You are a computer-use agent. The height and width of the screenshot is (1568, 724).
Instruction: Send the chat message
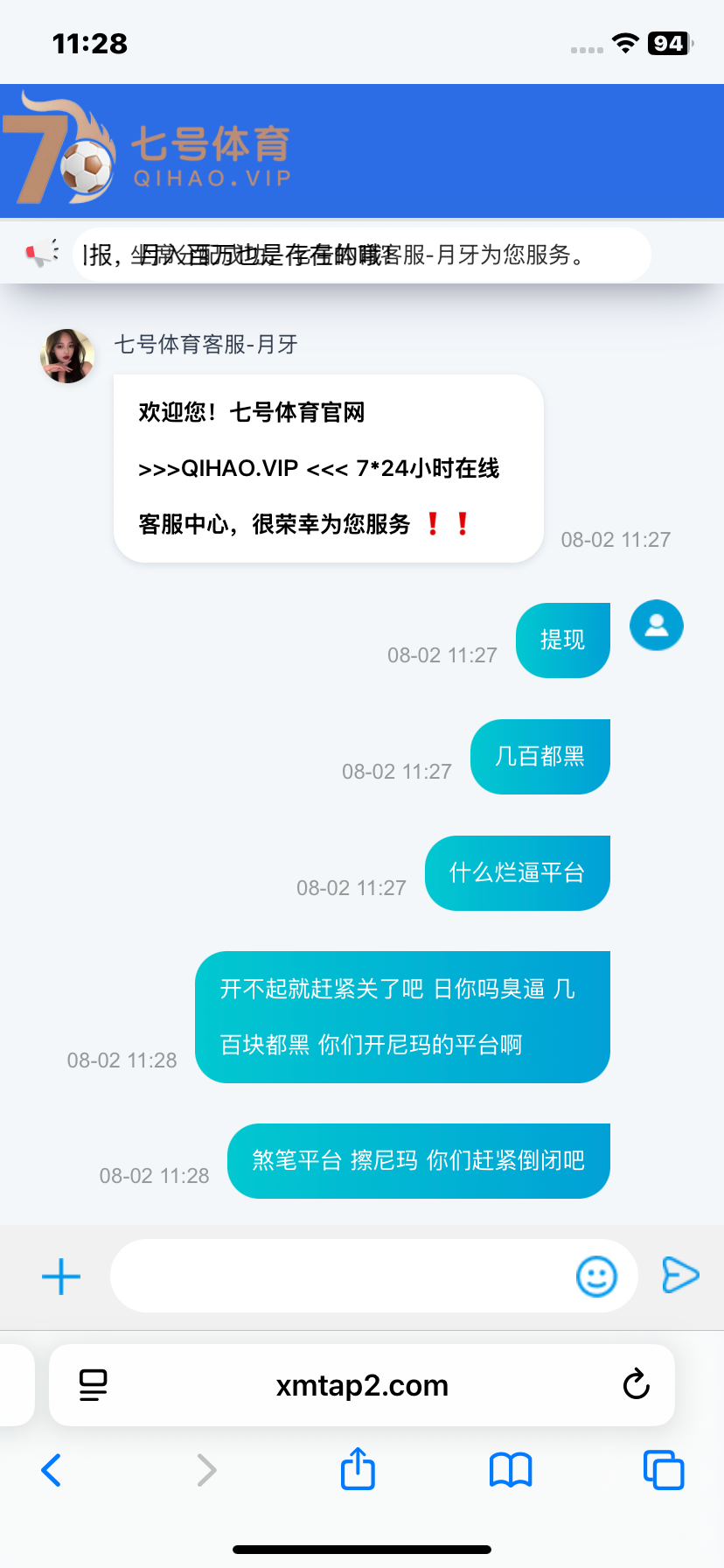click(x=680, y=1275)
